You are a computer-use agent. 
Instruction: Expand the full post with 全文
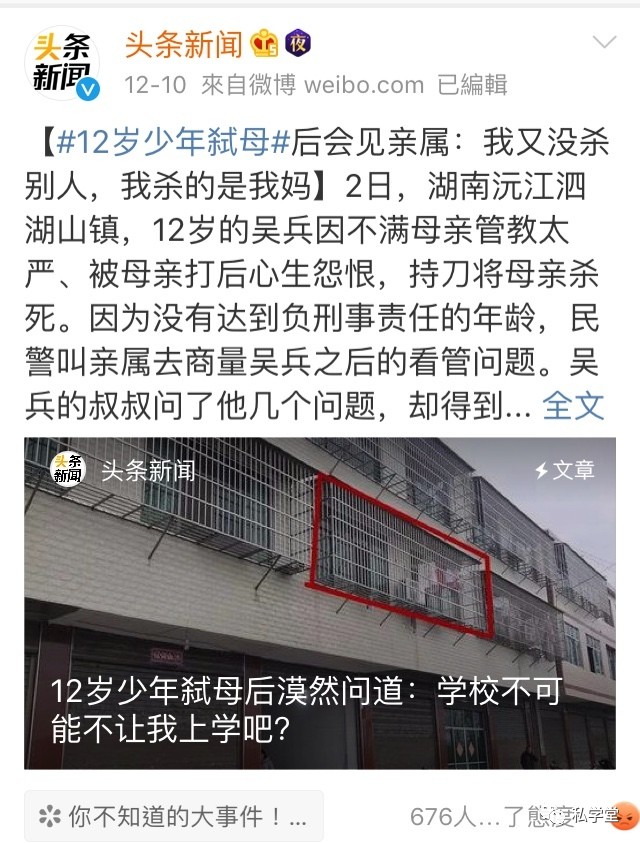(x=573, y=405)
